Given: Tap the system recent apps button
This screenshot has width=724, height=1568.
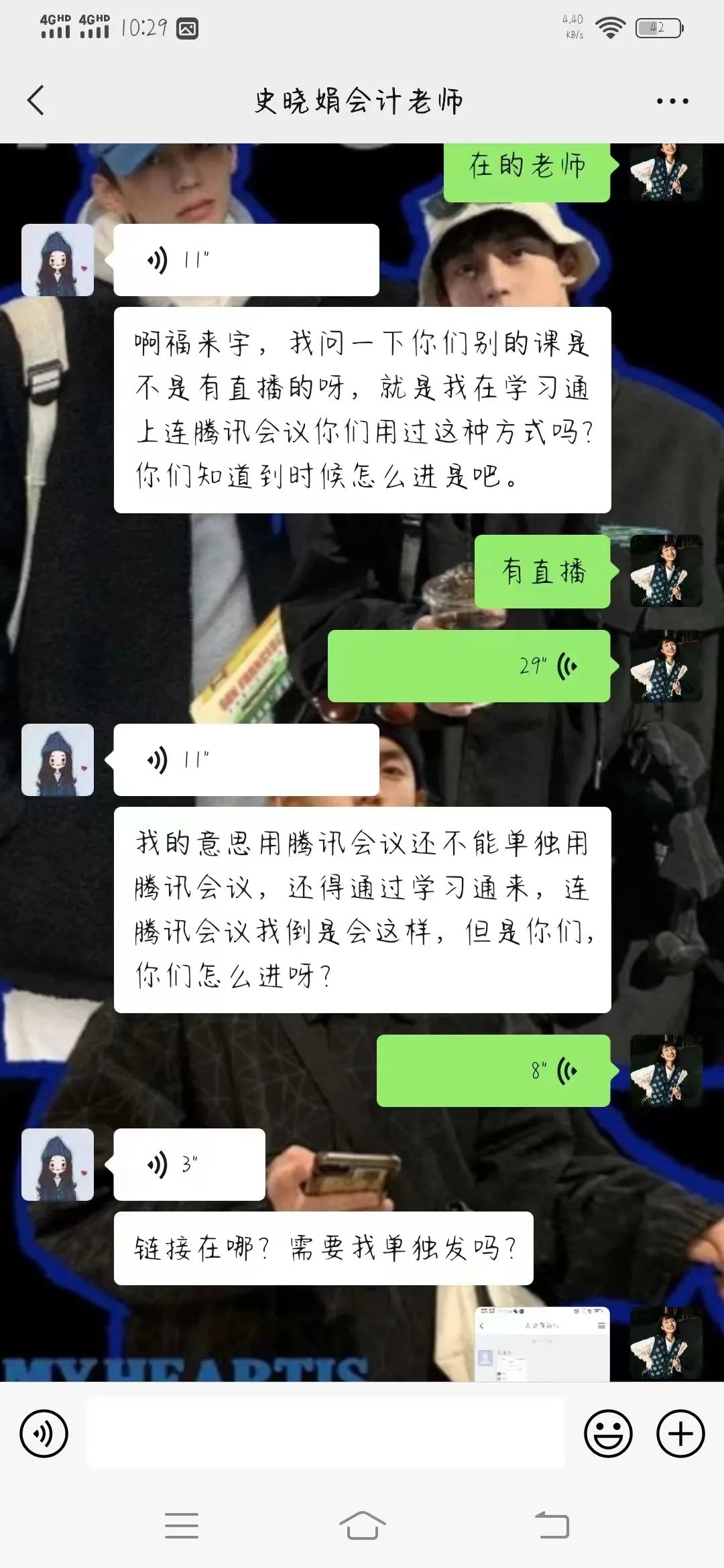Looking at the screenshot, I should tap(182, 1526).
